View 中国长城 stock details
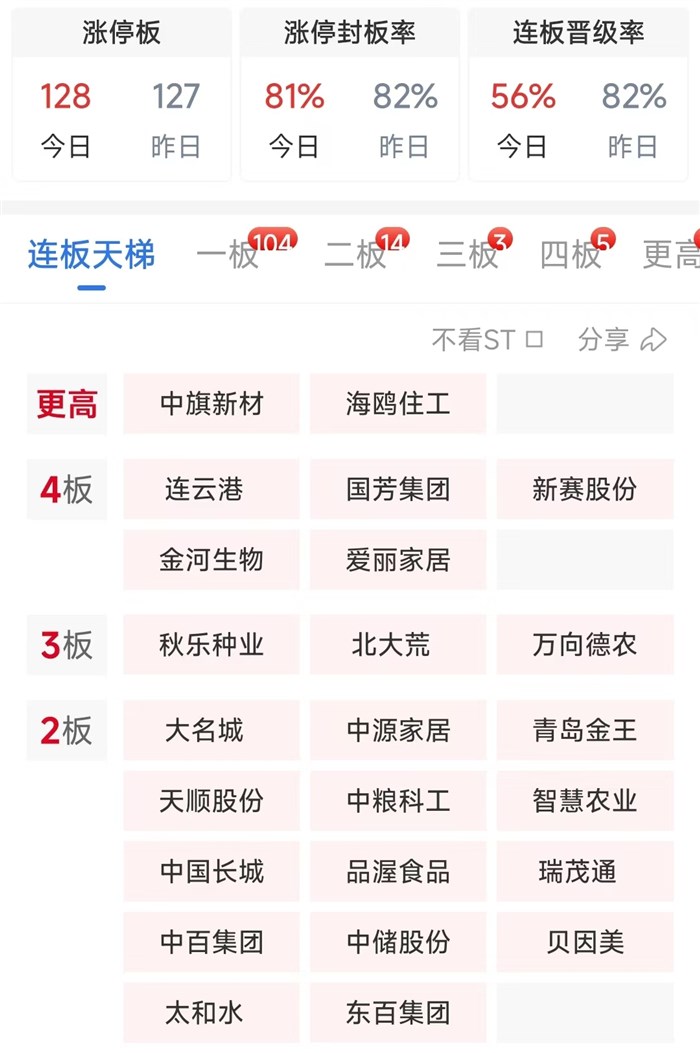 [x=211, y=871]
